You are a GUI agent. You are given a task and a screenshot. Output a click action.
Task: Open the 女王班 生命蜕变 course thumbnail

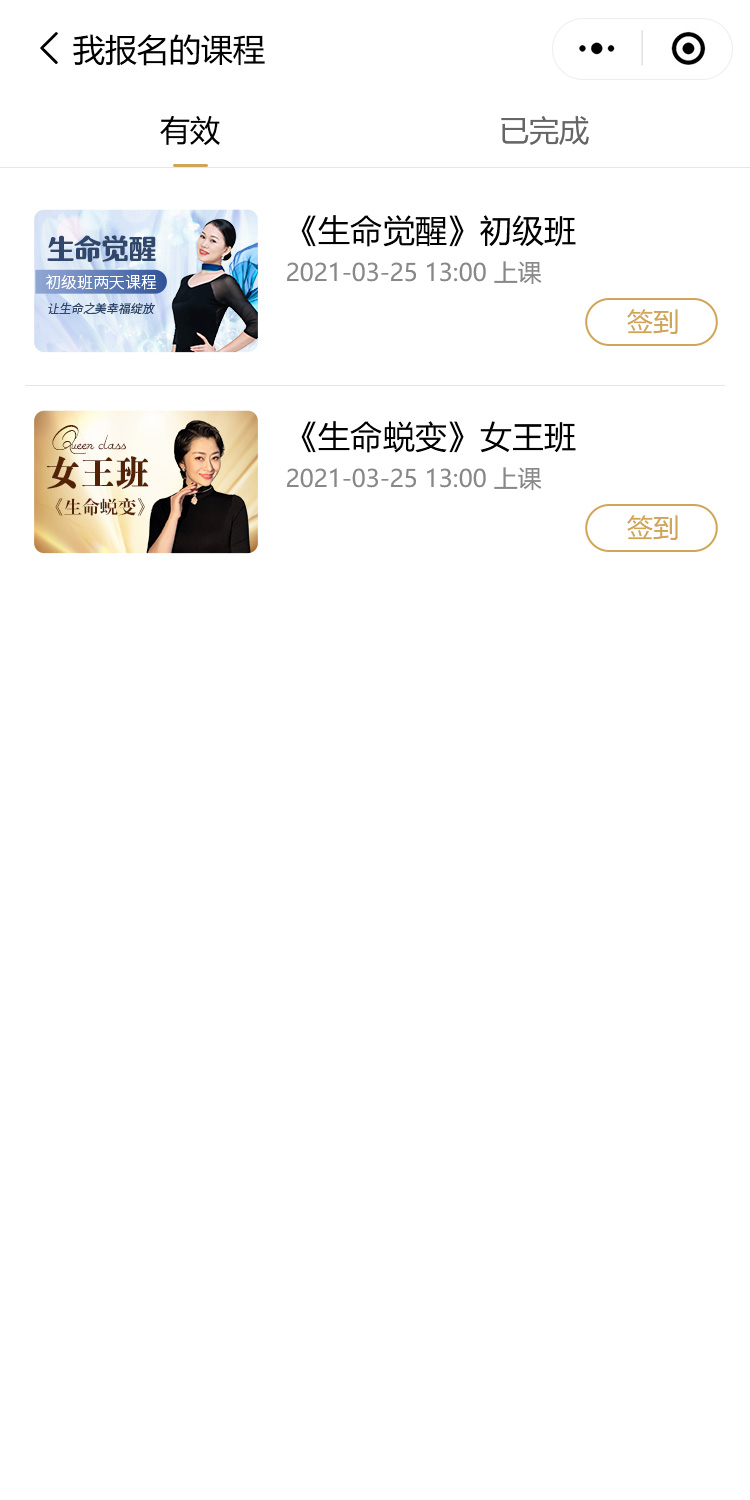[x=146, y=482]
